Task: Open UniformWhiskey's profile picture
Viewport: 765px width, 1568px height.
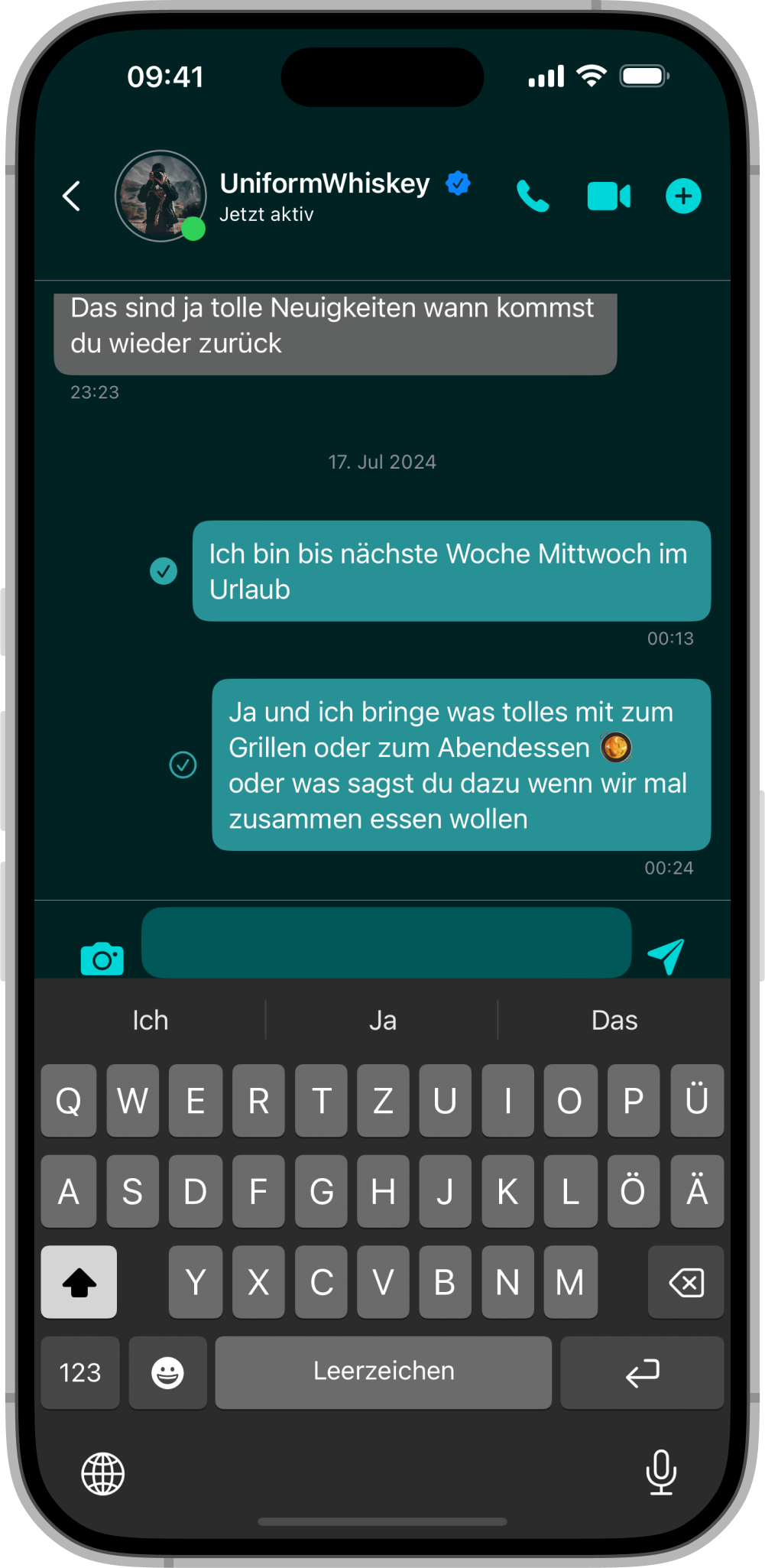Action: coord(160,196)
